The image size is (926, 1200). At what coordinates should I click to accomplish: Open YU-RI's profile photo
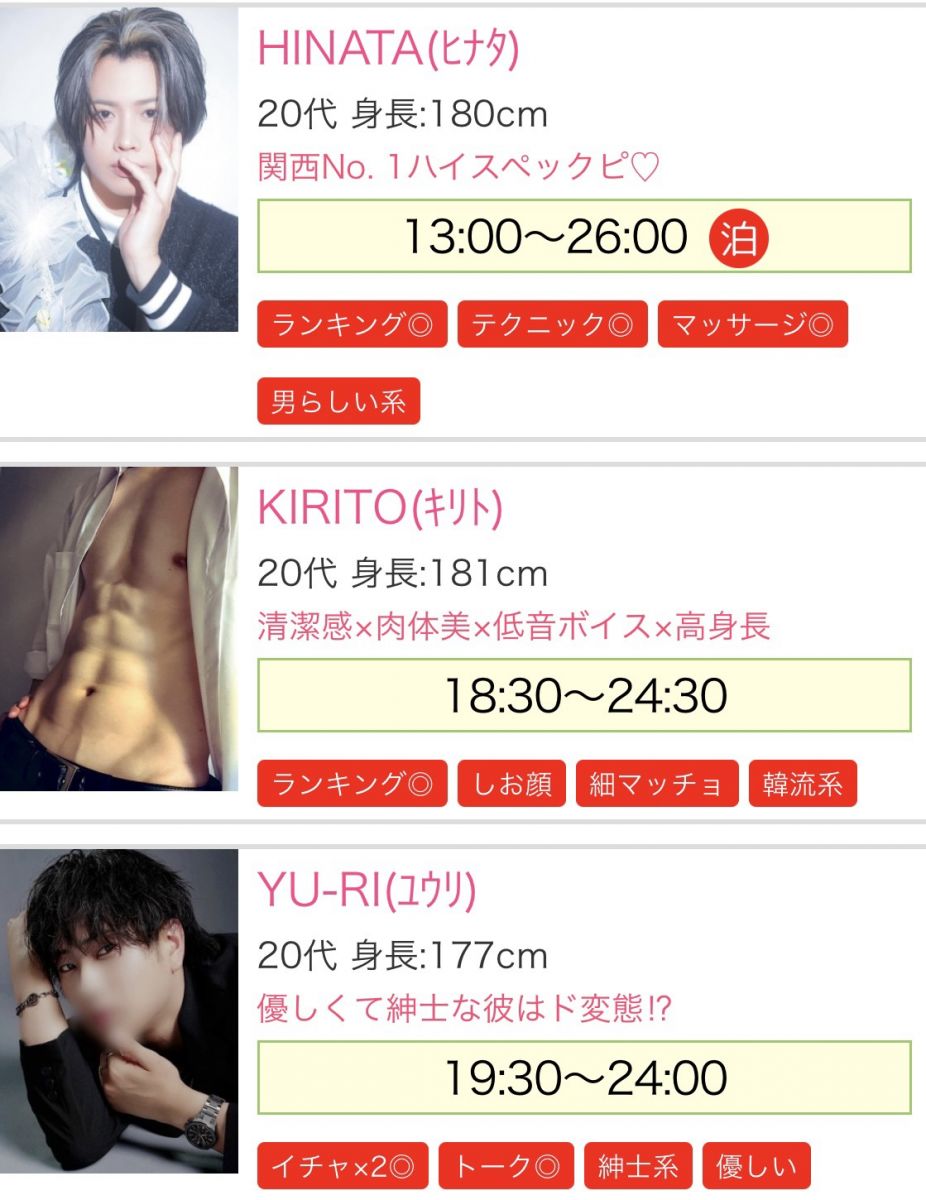tap(119, 1010)
